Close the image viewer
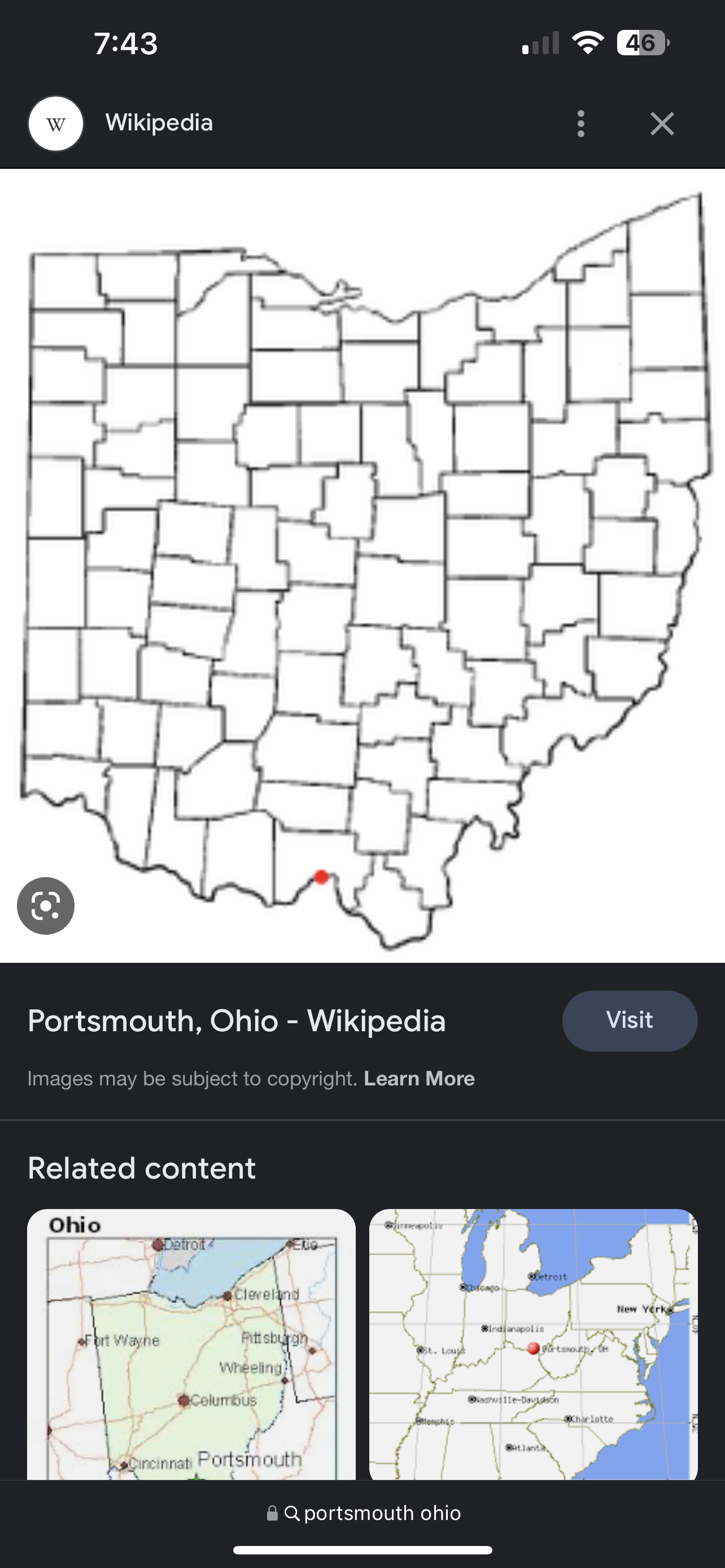The height and width of the screenshot is (1568, 725). [662, 124]
